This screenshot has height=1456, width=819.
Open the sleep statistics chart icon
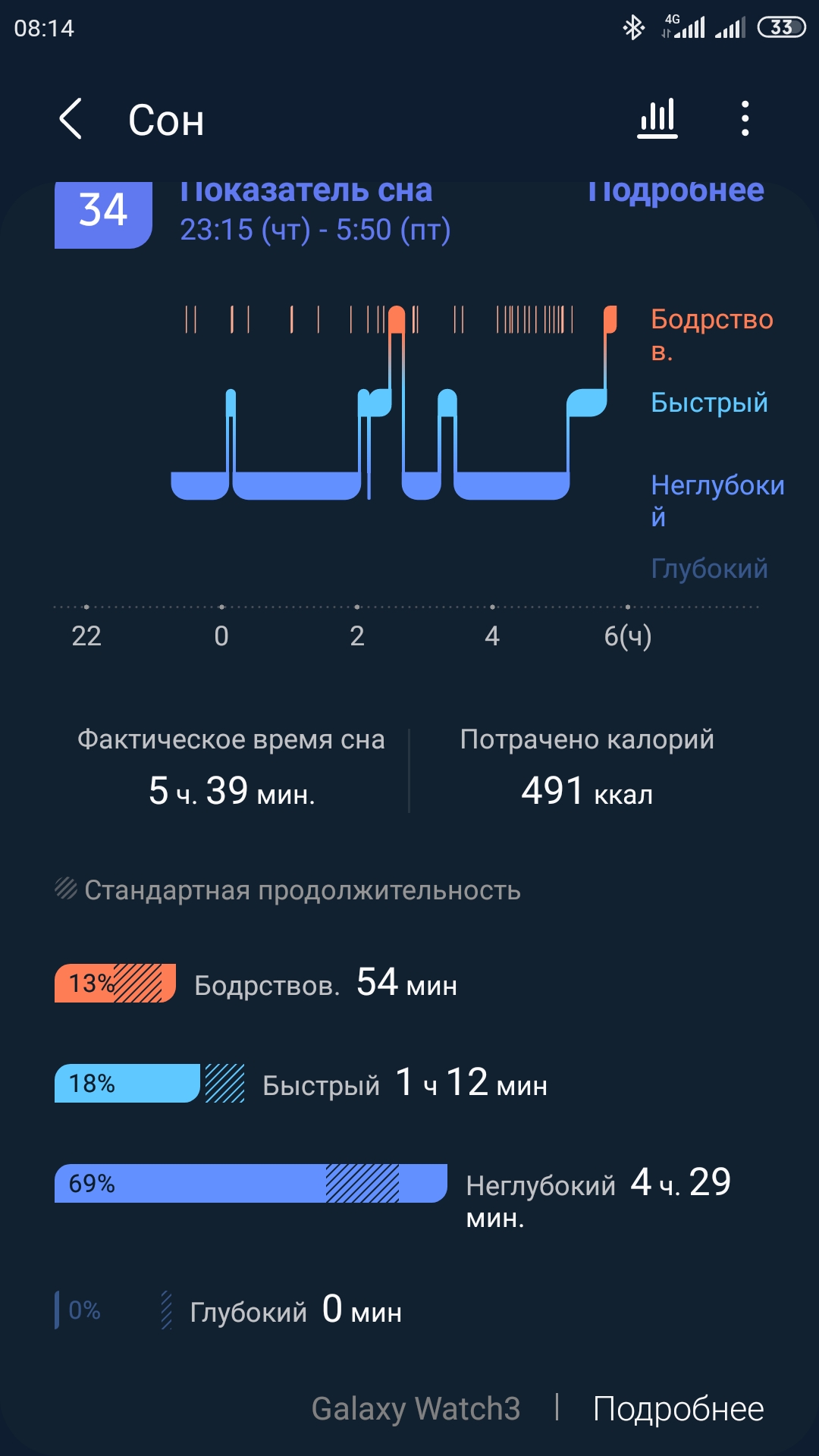click(657, 118)
